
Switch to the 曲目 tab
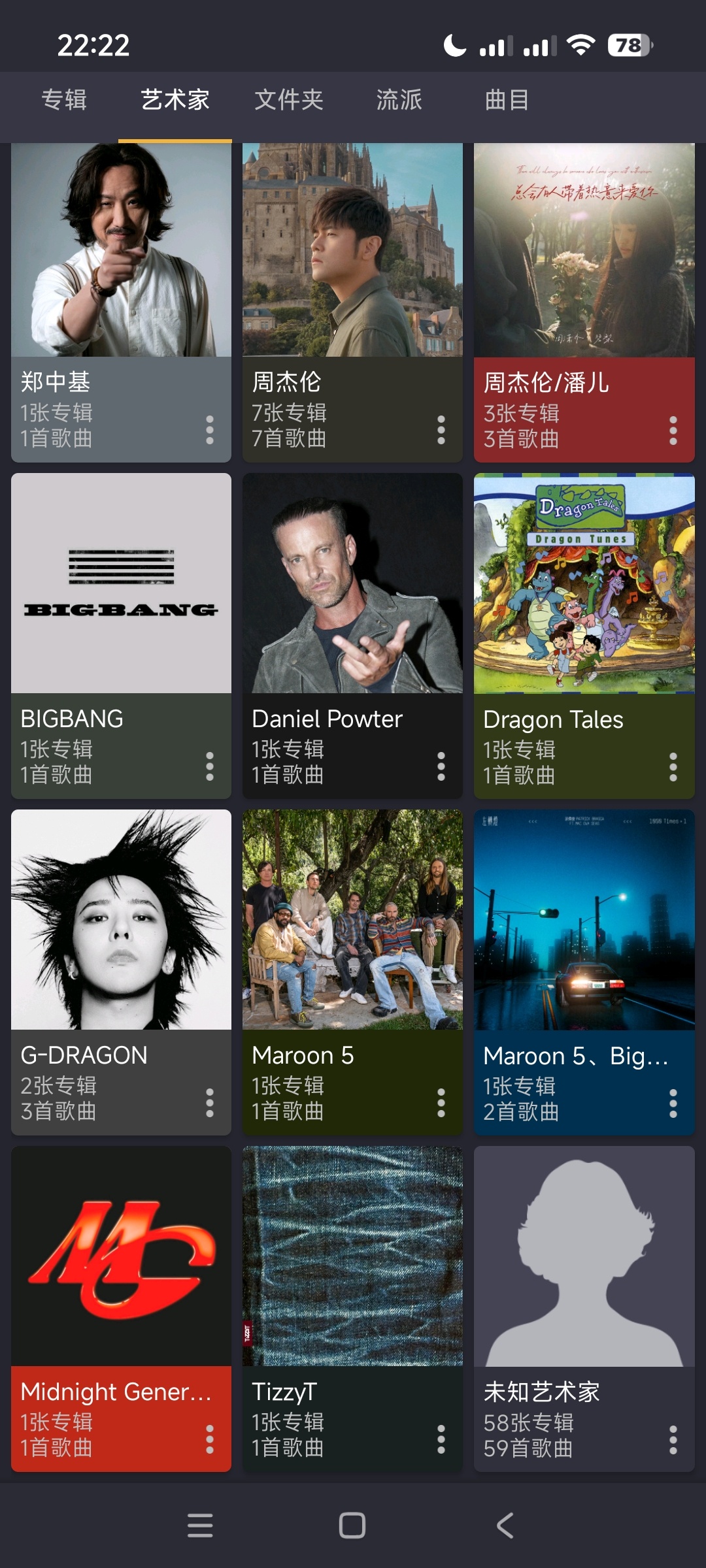(507, 100)
